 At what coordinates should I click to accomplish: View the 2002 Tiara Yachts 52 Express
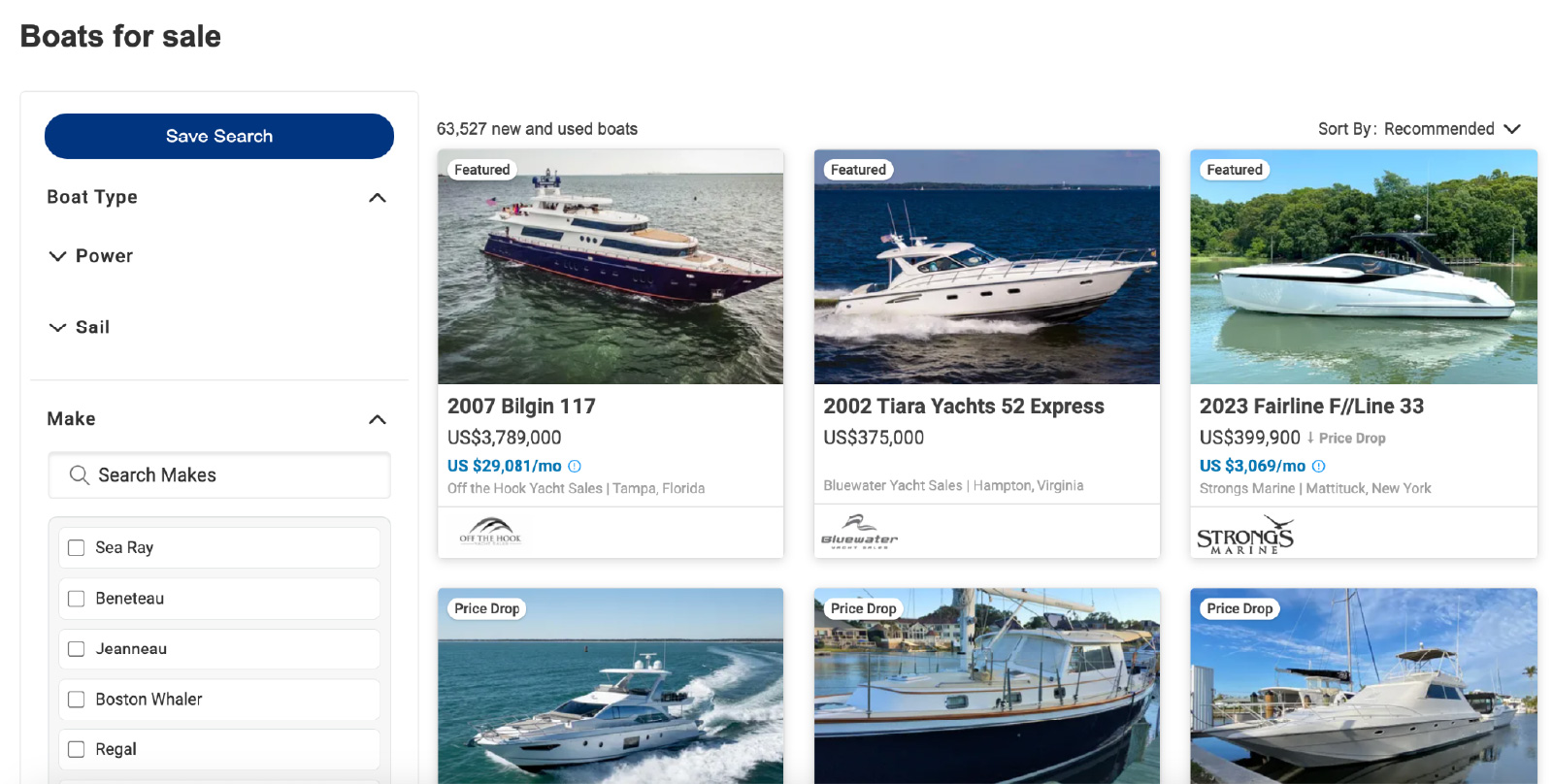click(963, 407)
